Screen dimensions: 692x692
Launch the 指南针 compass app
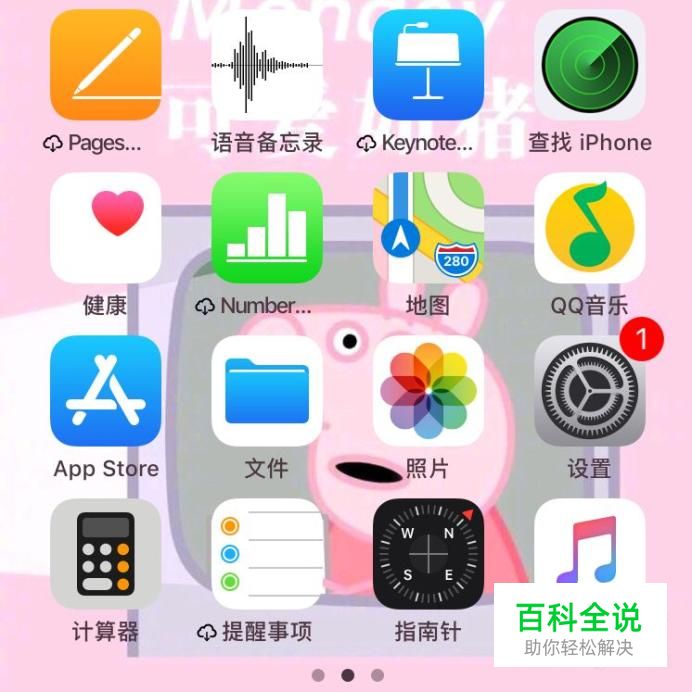428,553
